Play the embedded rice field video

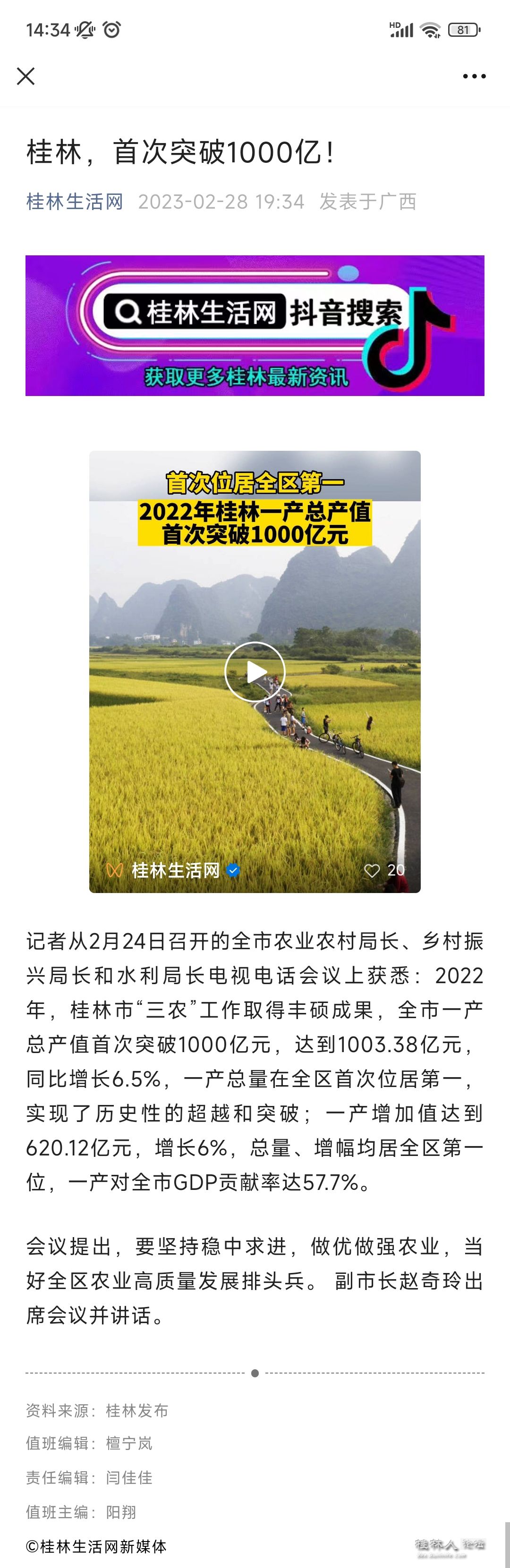[255, 672]
